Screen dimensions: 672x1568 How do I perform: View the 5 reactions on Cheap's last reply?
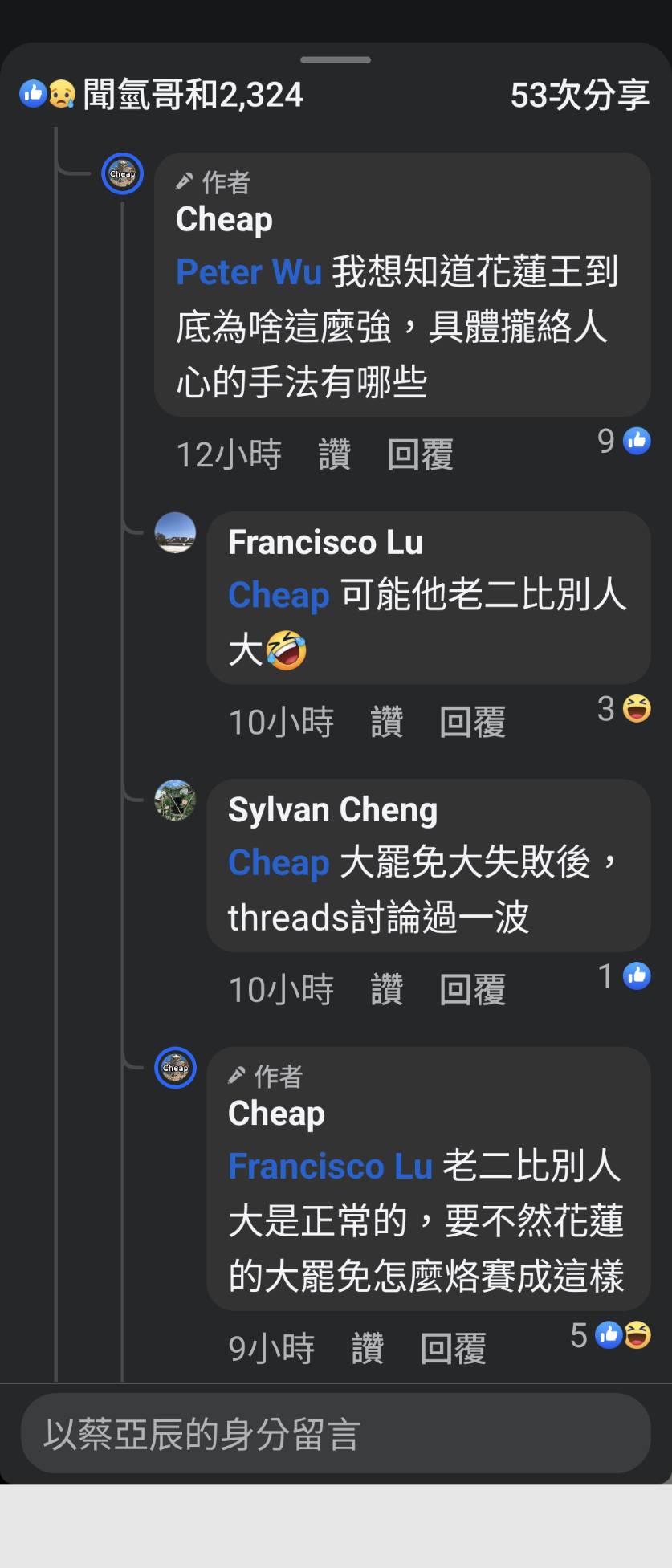(x=611, y=1335)
